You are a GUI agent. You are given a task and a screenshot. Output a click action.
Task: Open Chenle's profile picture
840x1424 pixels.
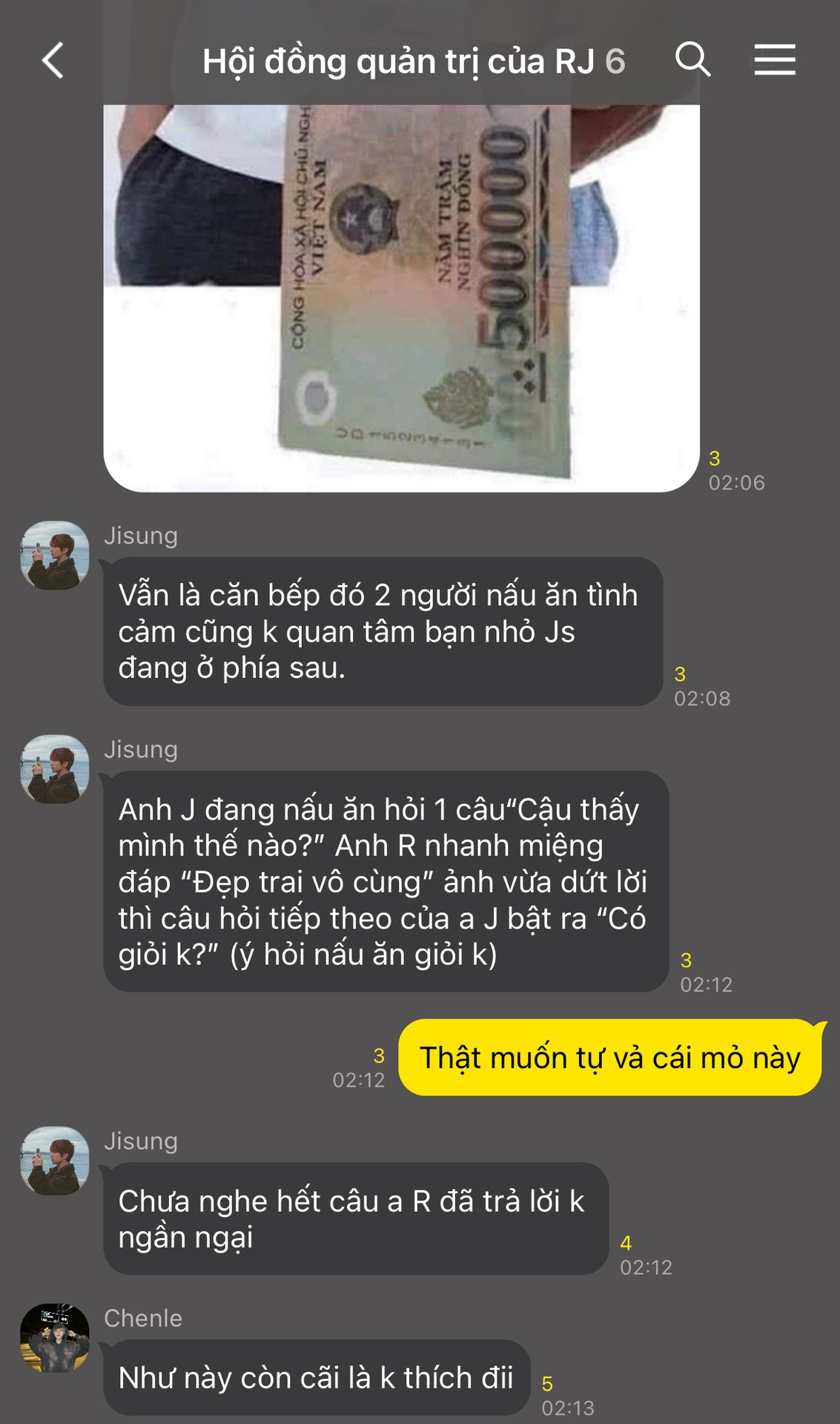[55, 1338]
